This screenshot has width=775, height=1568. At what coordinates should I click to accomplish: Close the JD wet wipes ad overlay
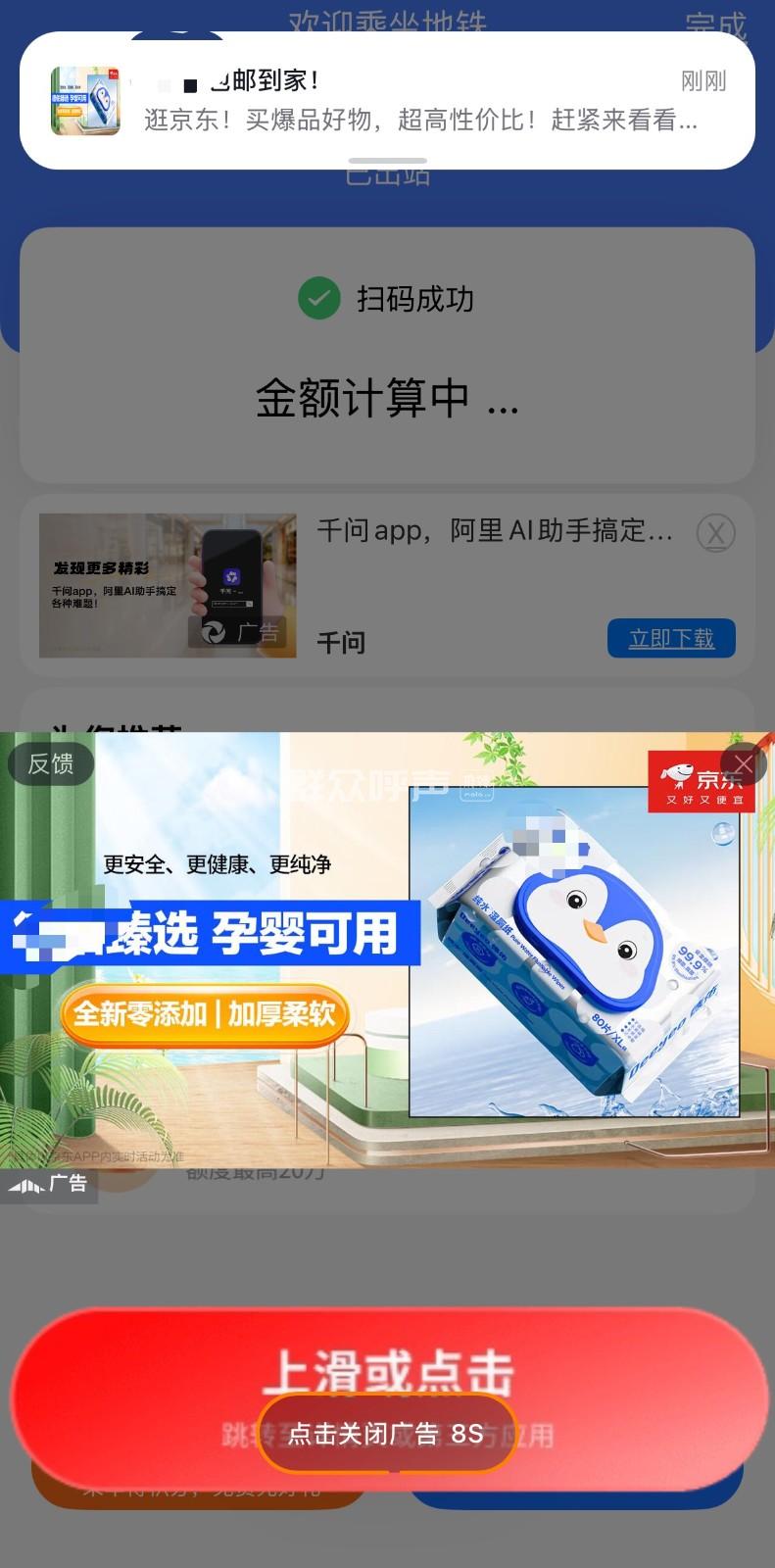click(744, 763)
